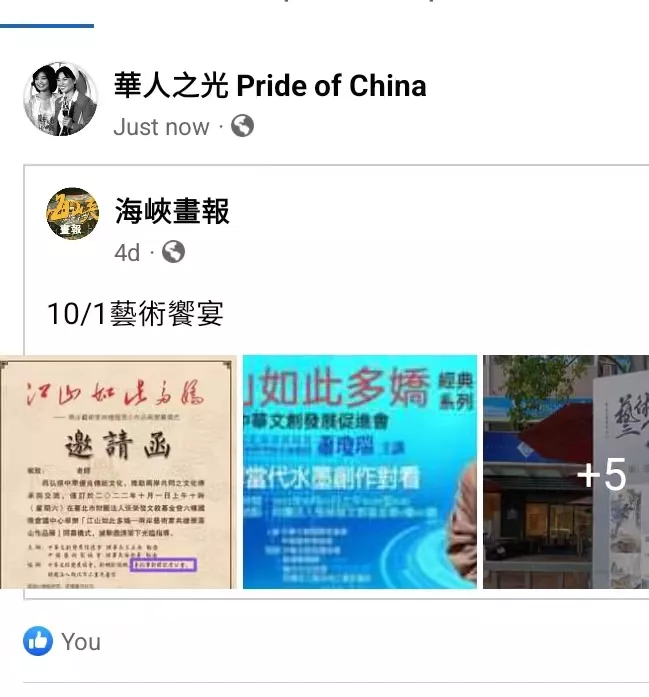This screenshot has width=649, height=697.
Task: Open the 海峽畫報 page avatar
Action: (x=73, y=215)
